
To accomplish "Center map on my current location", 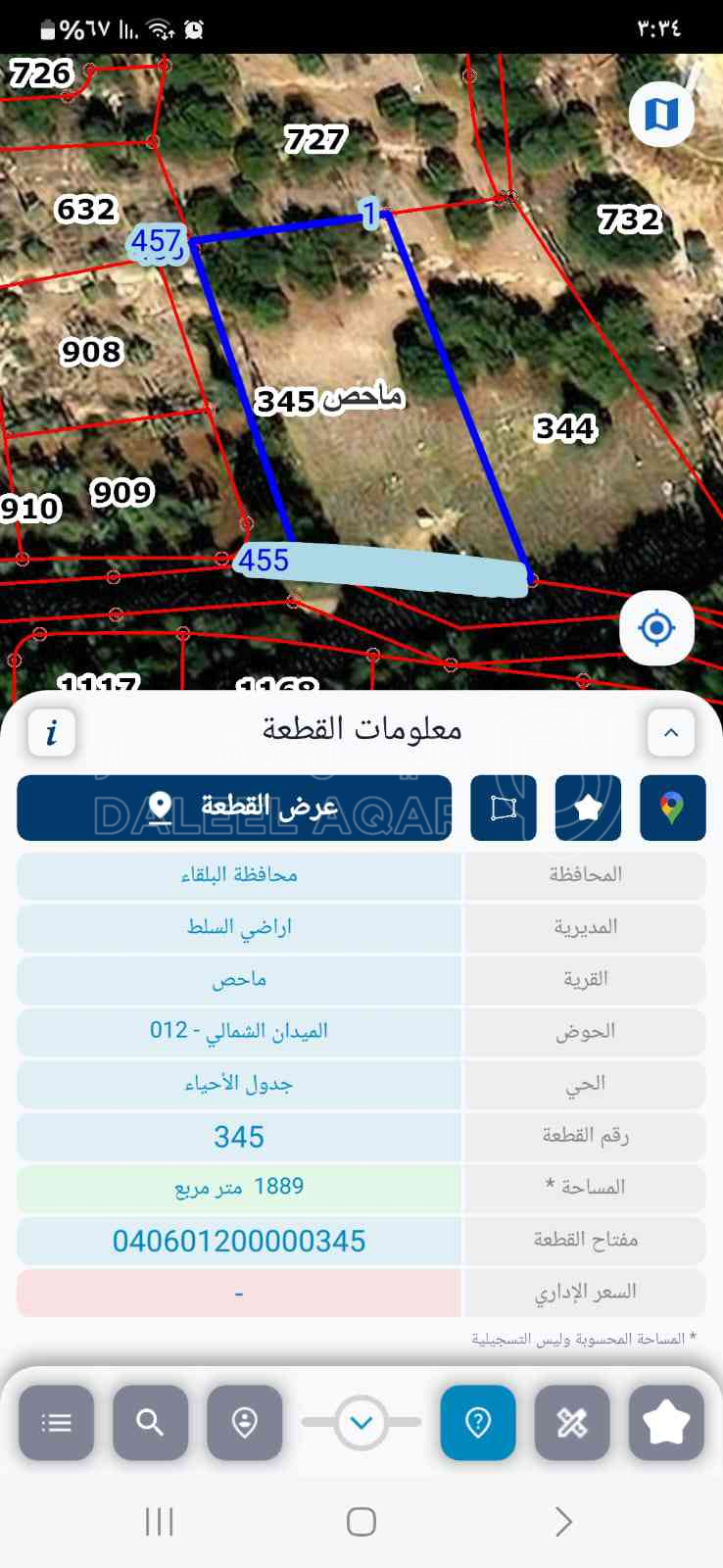I will [656, 627].
